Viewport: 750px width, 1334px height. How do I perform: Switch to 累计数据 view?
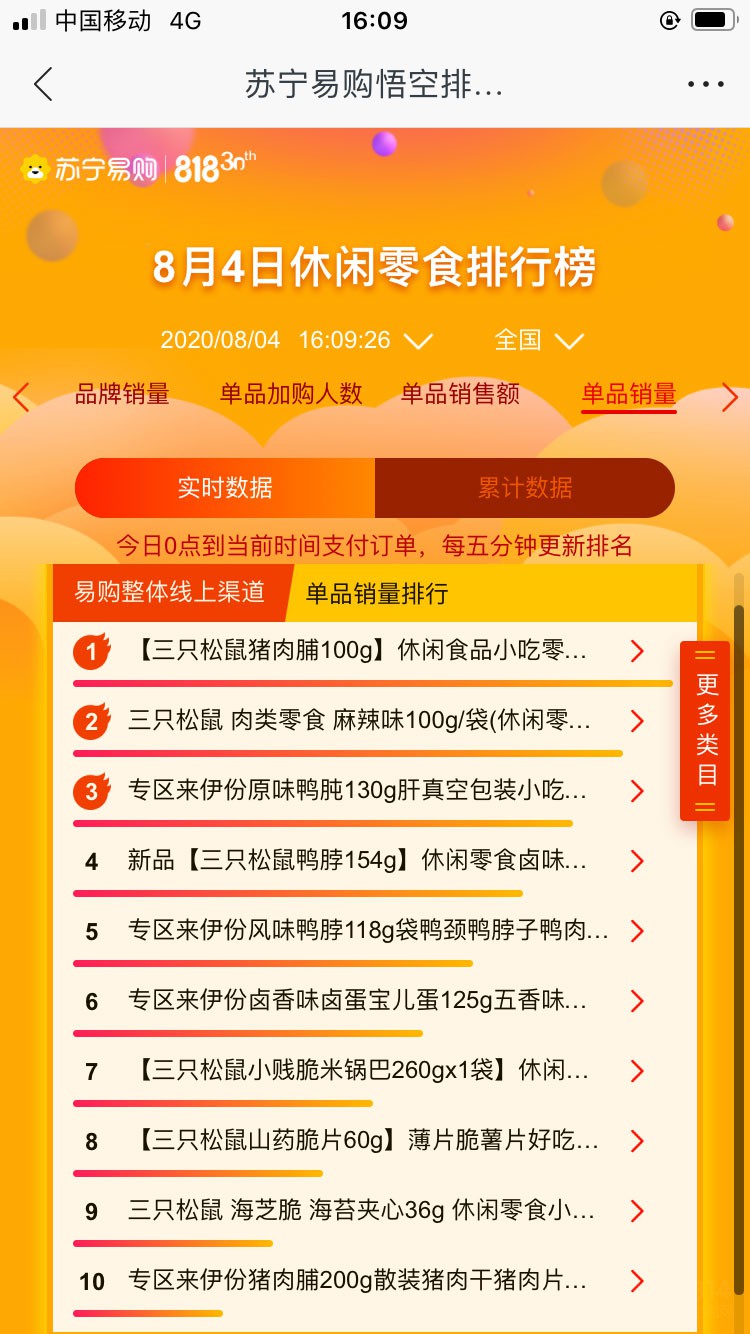pyautogui.click(x=525, y=488)
